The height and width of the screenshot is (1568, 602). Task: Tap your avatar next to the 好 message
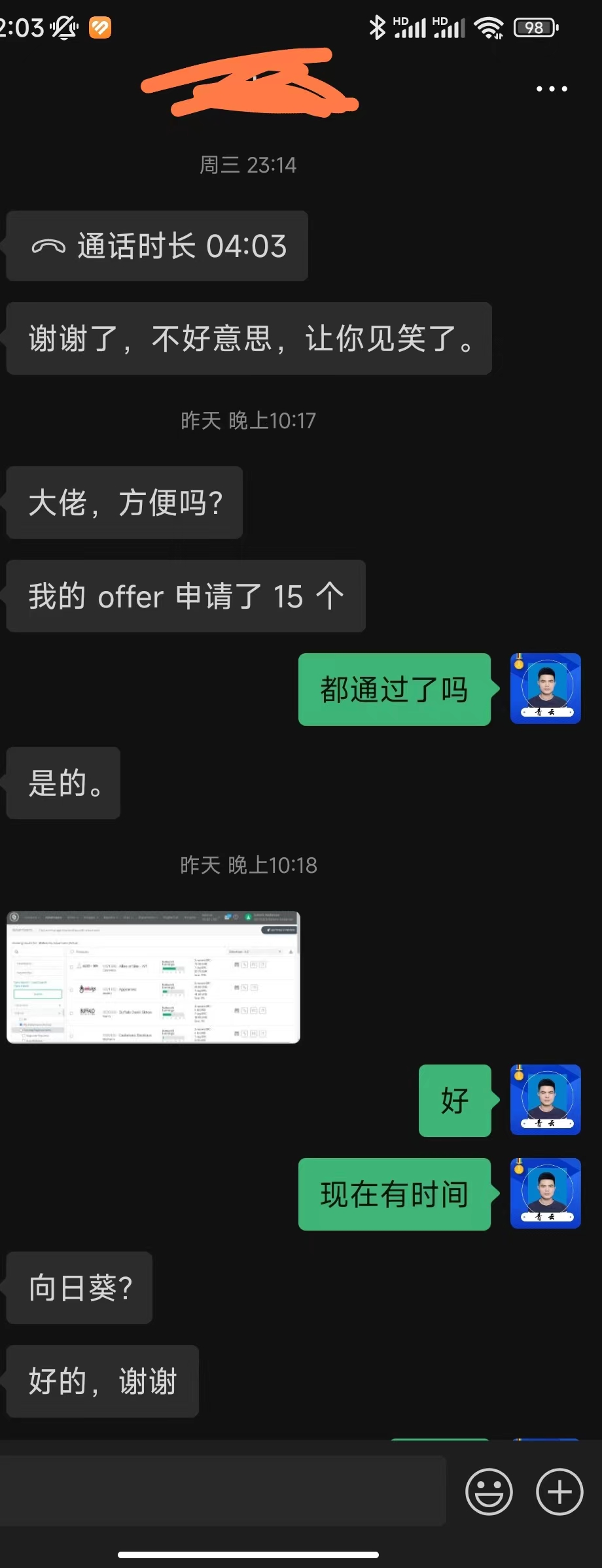tap(545, 1100)
